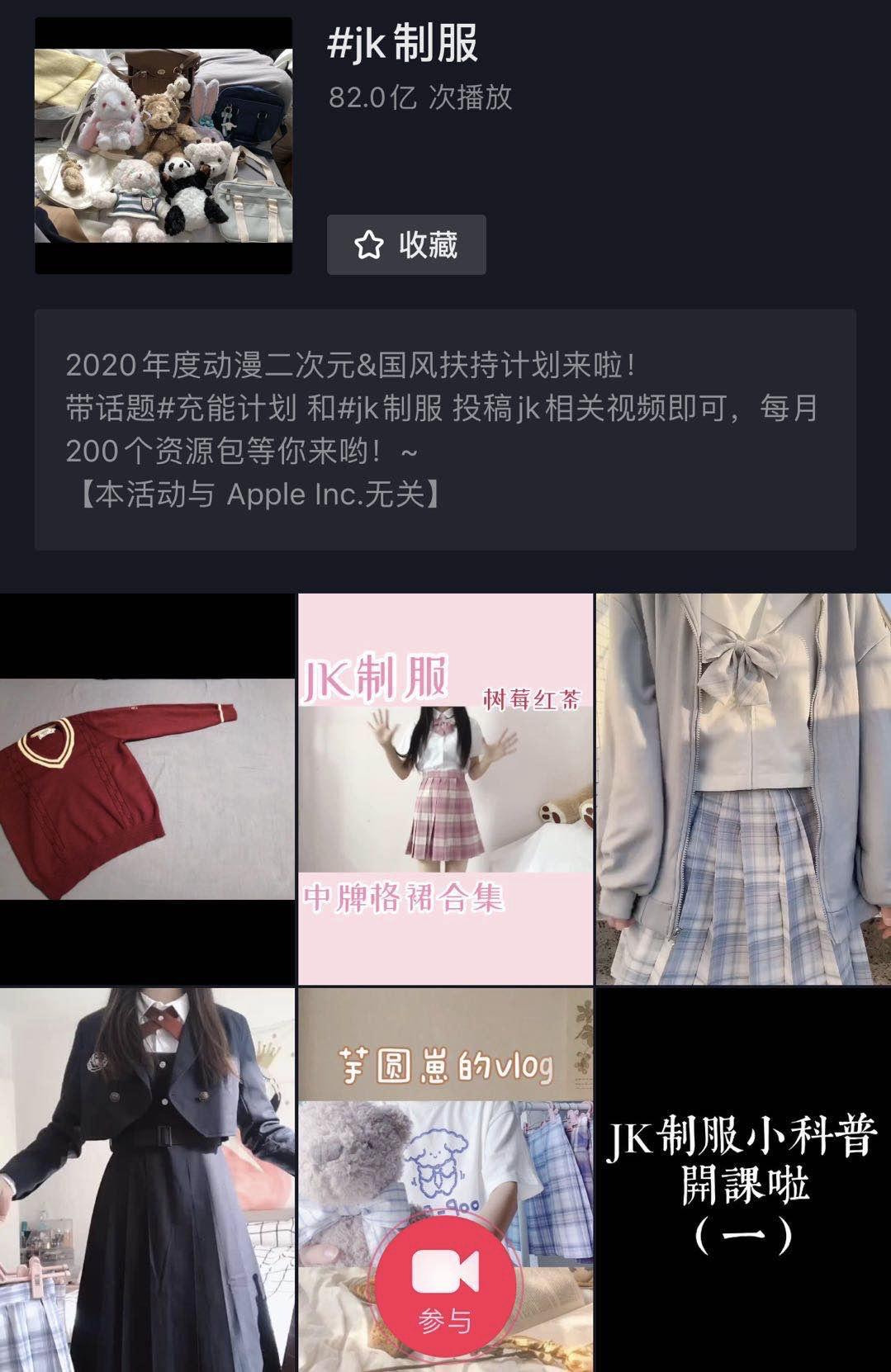Tap the 收藏 favorite button
The height and width of the screenshot is (1372, 891).
point(405,244)
